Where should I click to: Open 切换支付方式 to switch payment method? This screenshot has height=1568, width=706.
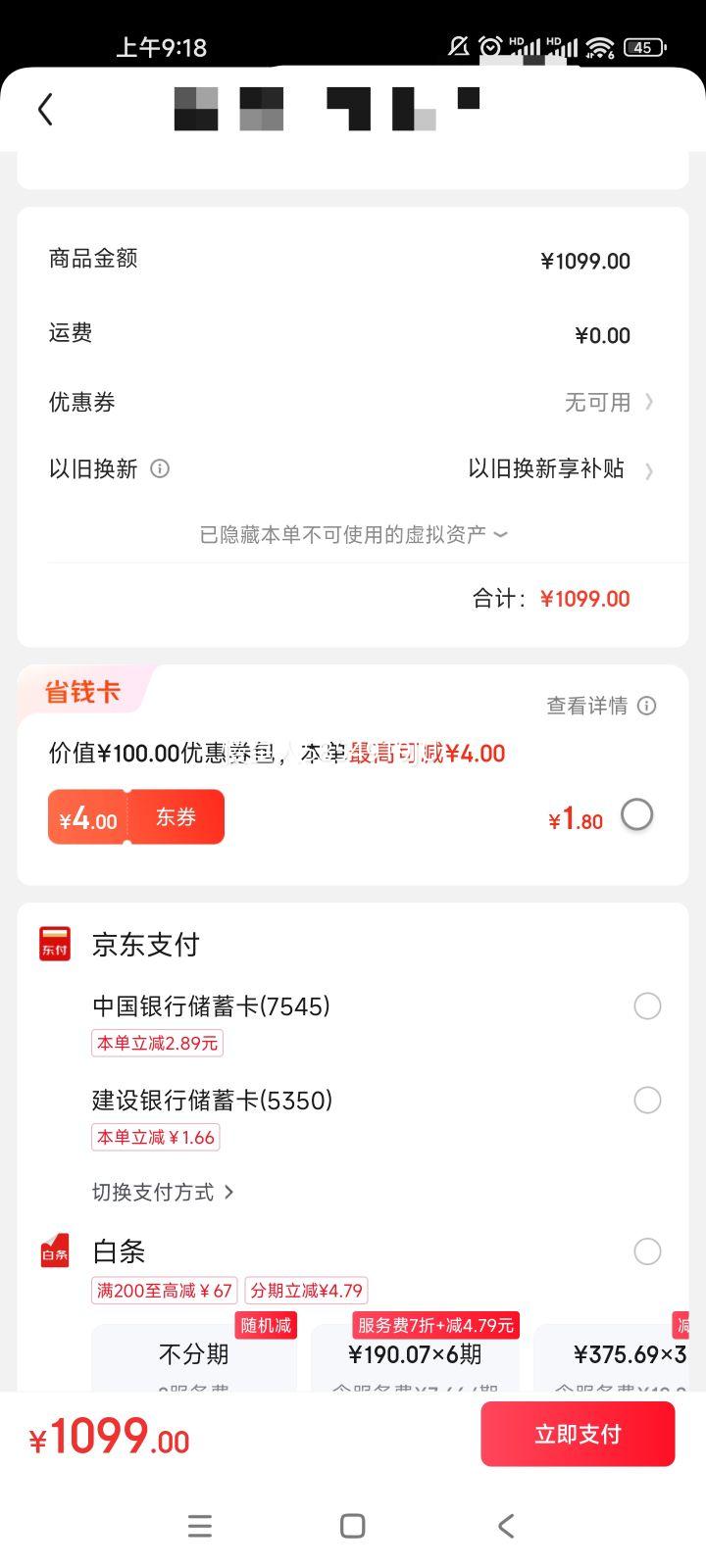pos(163,1192)
